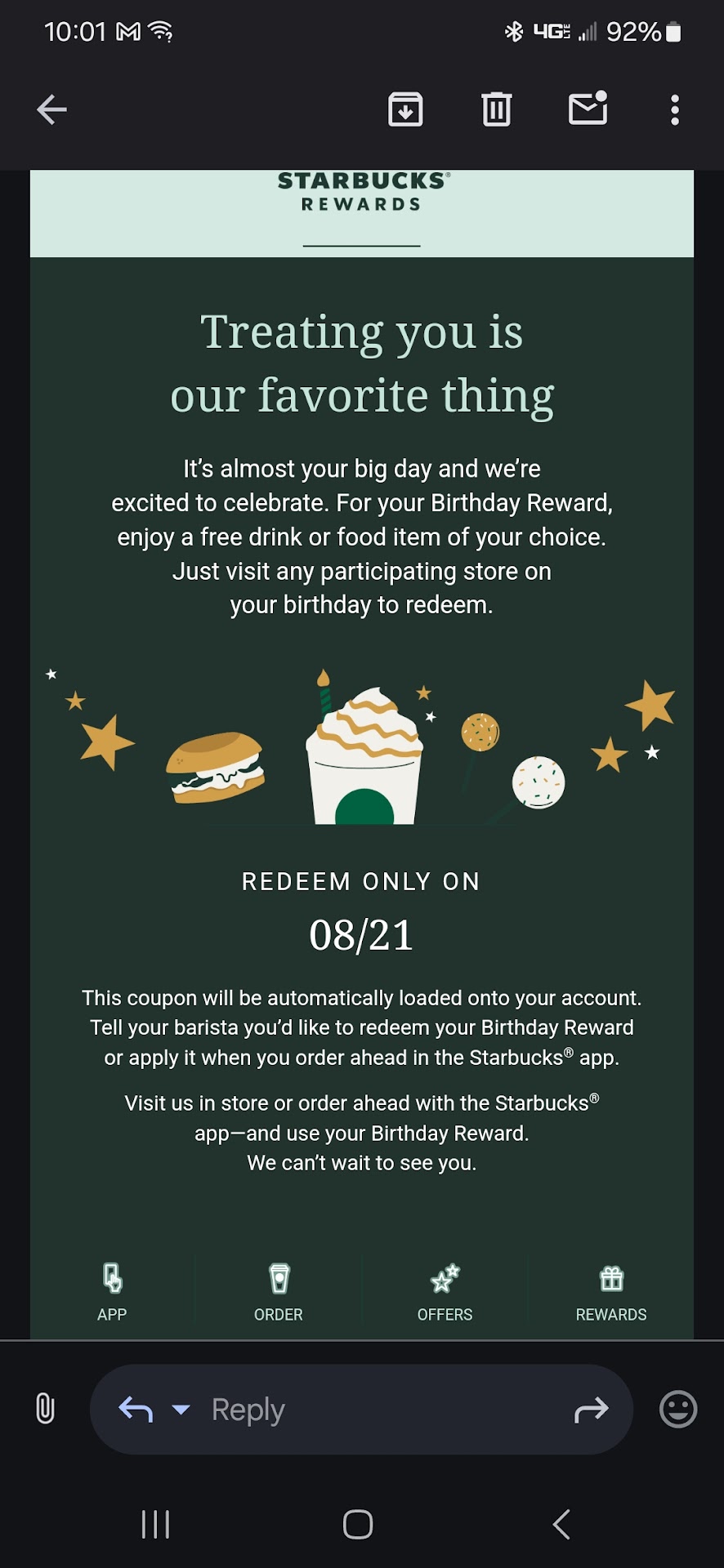Image resolution: width=724 pixels, height=1568 pixels.
Task: Attach a file to the reply
Action: [x=46, y=1409]
